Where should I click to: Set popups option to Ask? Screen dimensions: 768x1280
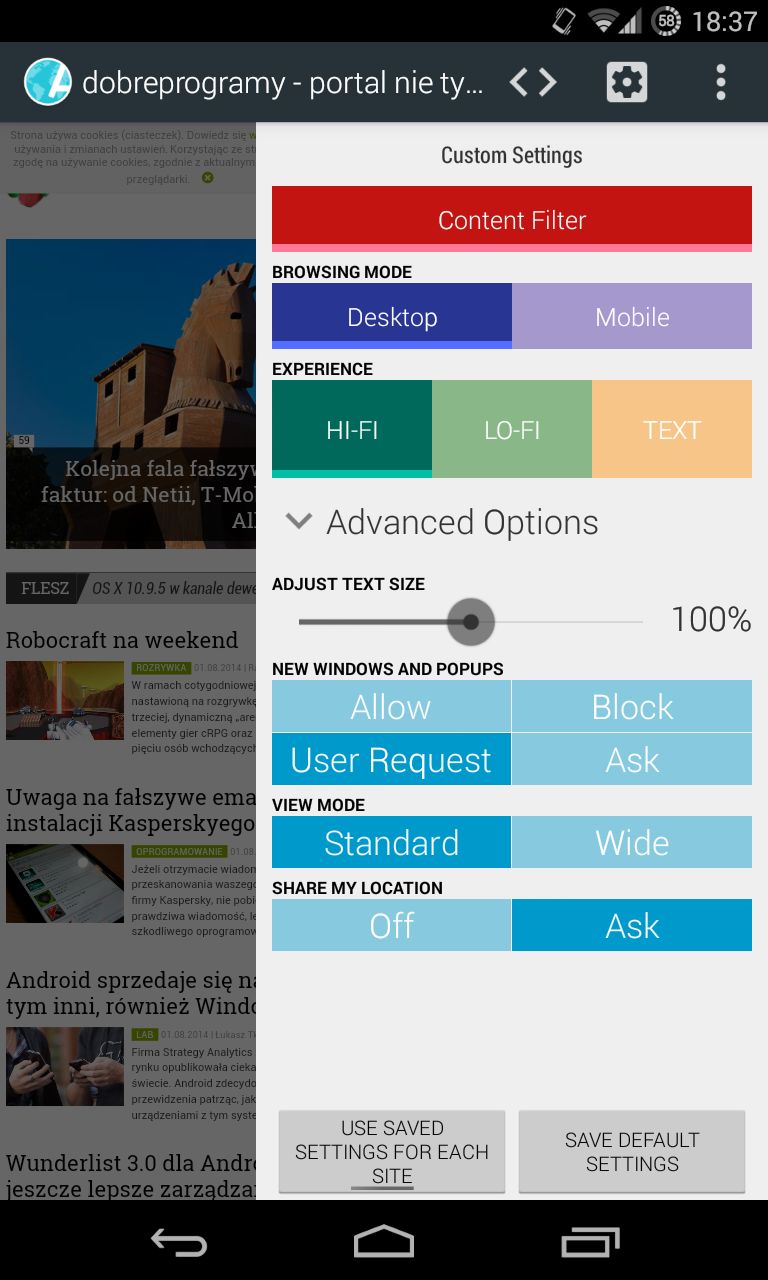click(x=632, y=759)
